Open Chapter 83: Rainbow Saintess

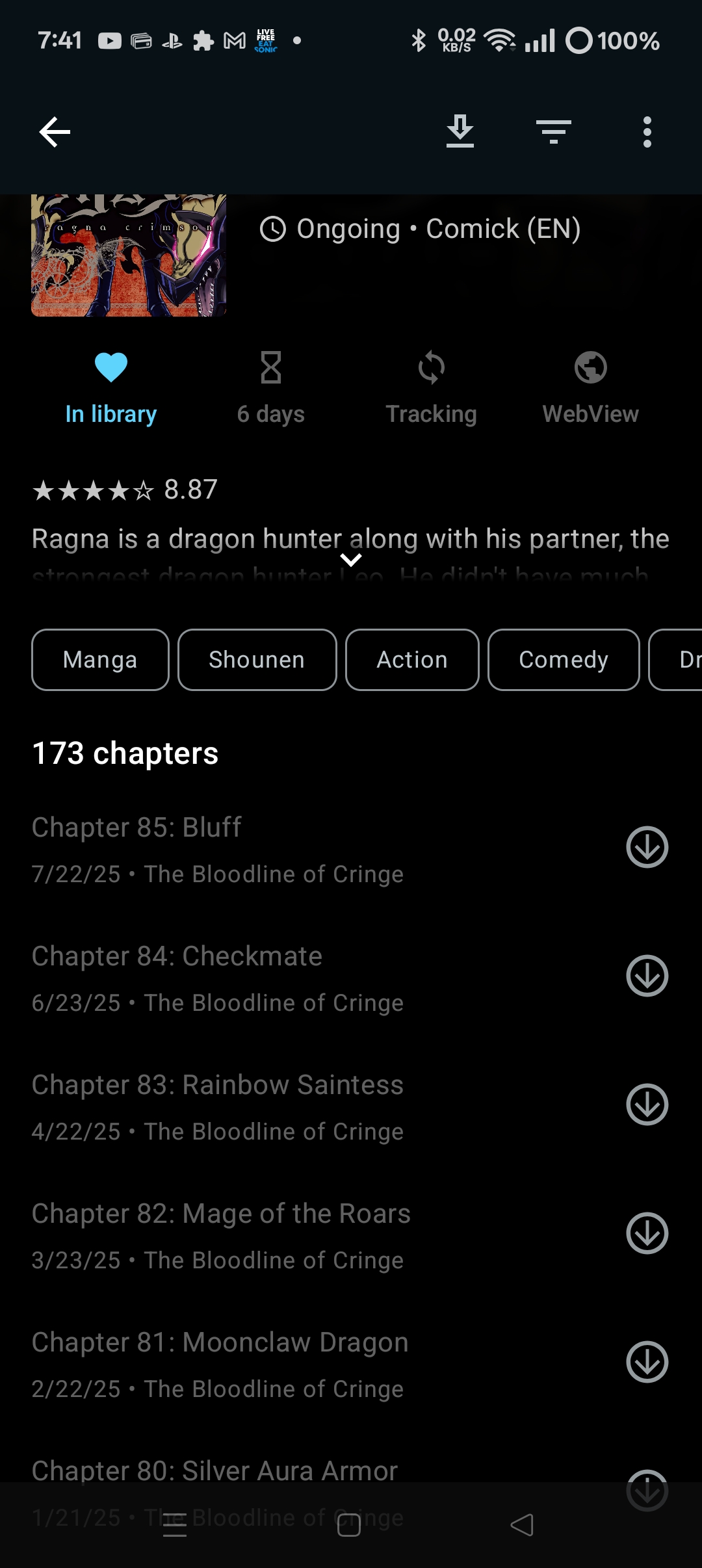[x=260, y=1105]
